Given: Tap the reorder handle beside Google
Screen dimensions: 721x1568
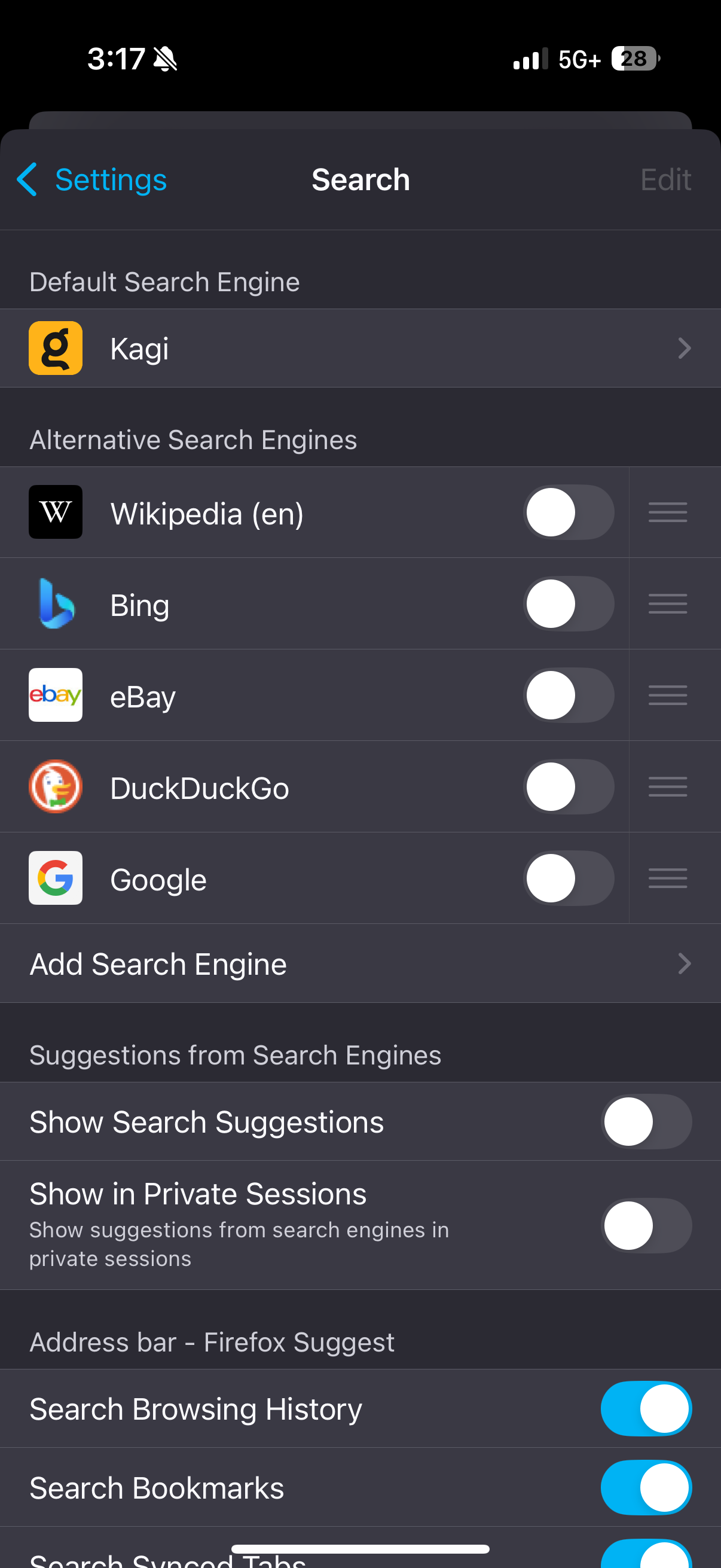Looking at the screenshot, I should tap(667, 878).
